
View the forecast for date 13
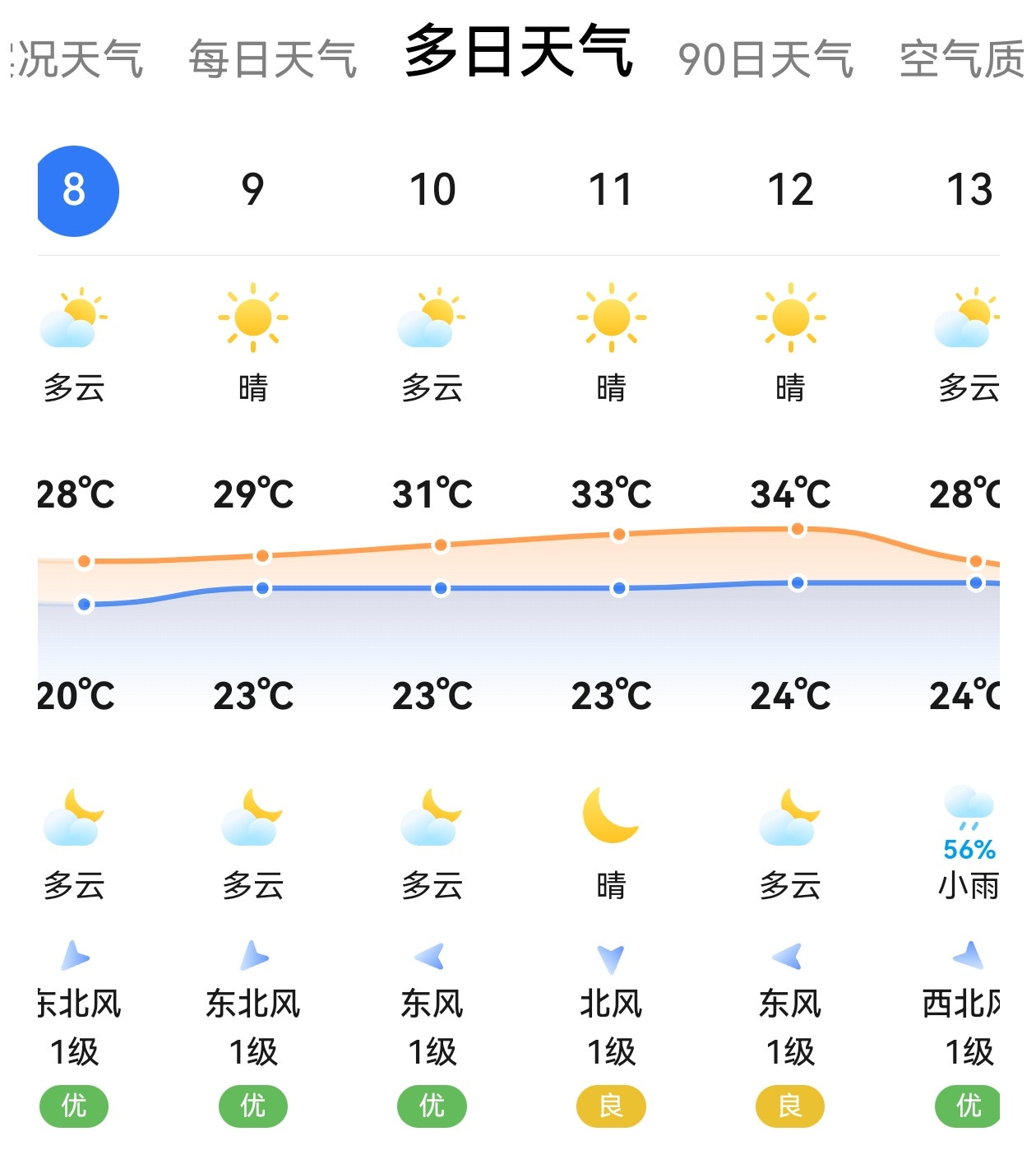(969, 191)
